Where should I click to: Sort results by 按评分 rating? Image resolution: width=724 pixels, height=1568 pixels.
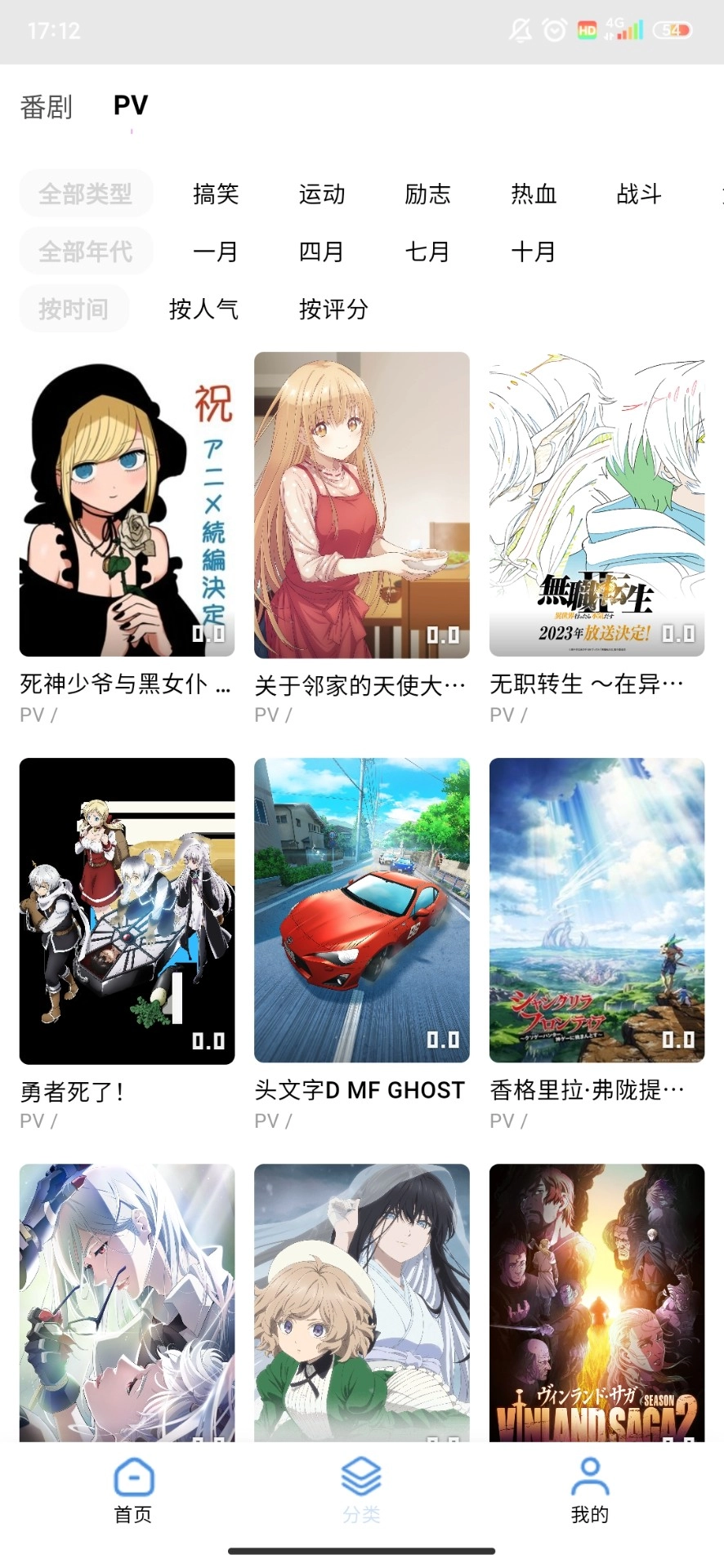point(334,310)
